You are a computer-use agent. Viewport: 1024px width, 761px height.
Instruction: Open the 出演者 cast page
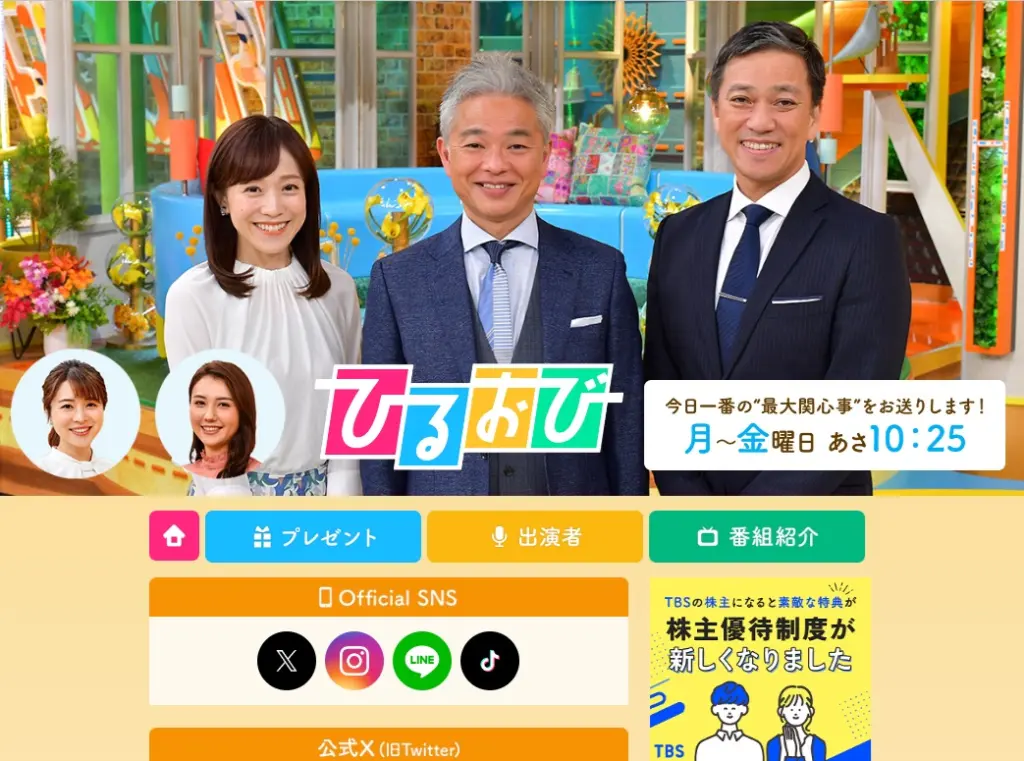(x=534, y=536)
